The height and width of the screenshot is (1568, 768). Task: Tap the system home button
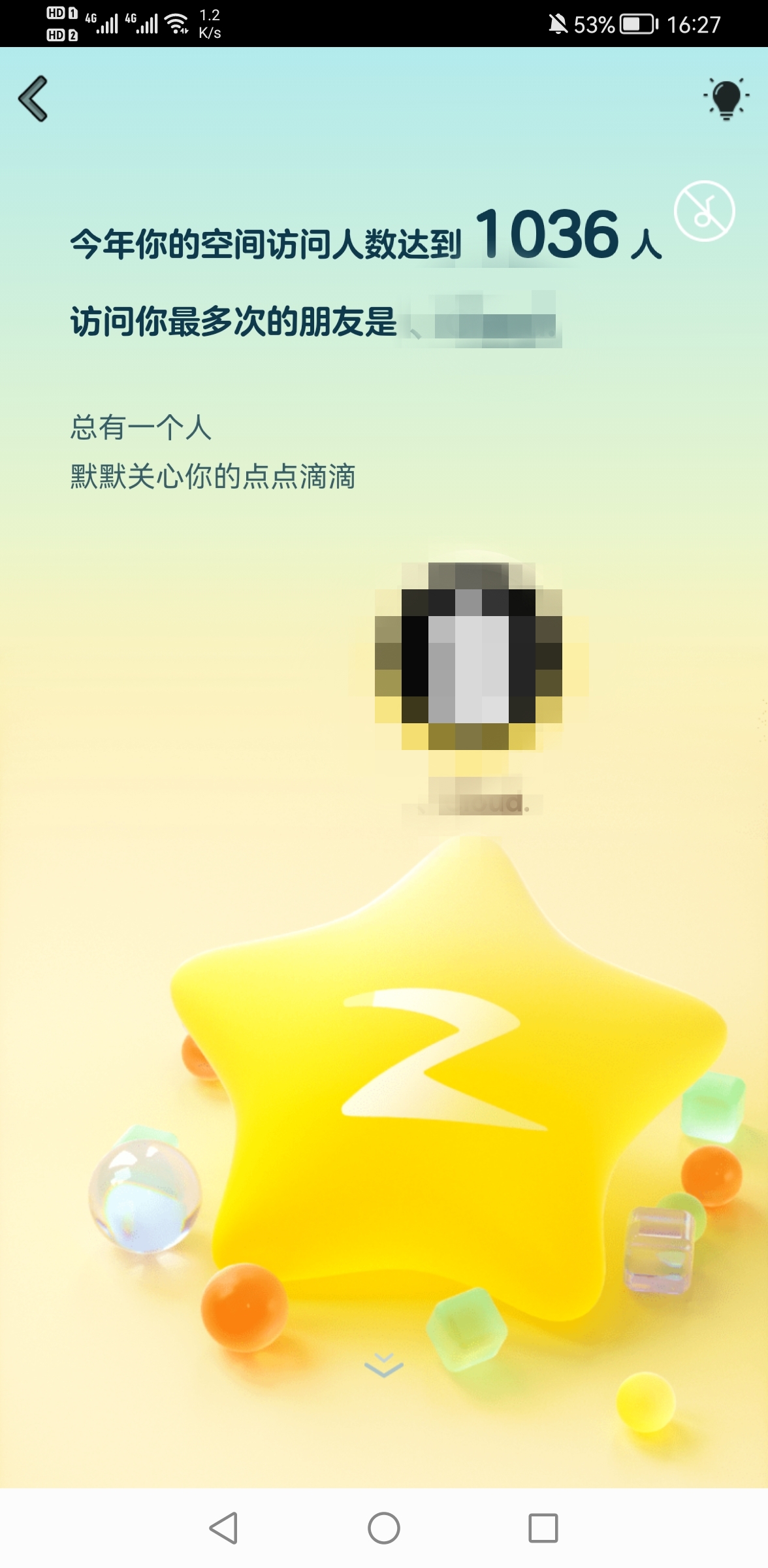[x=384, y=1528]
